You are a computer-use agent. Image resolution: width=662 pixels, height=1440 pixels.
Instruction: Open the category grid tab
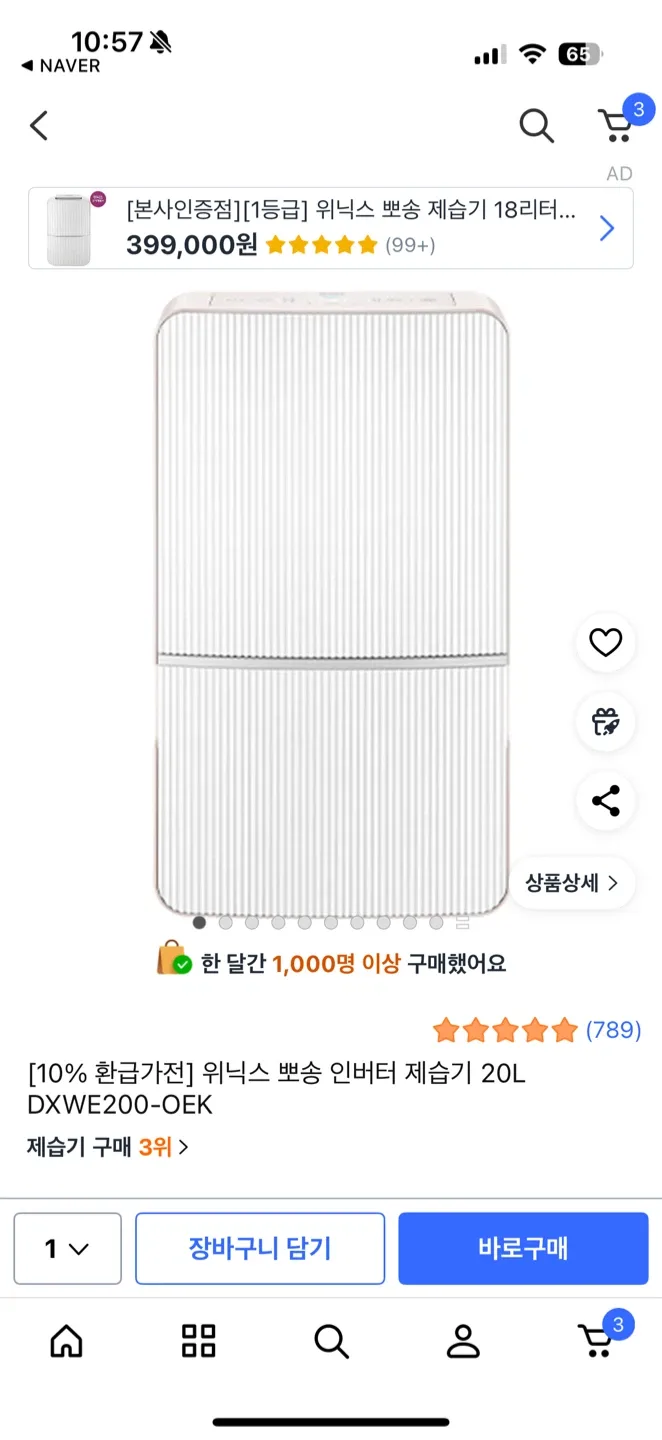[198, 1341]
